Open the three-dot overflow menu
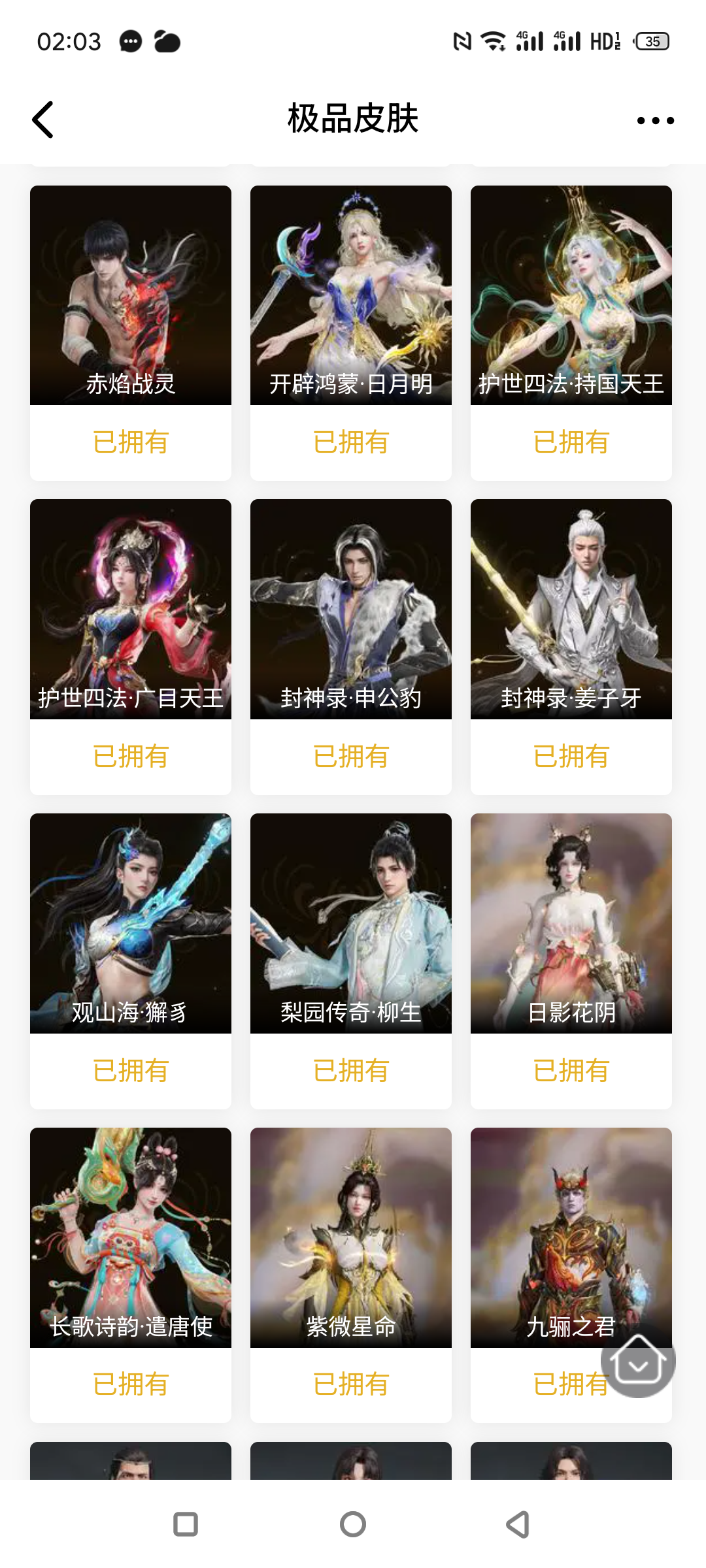The height and width of the screenshot is (1568, 706). click(655, 120)
